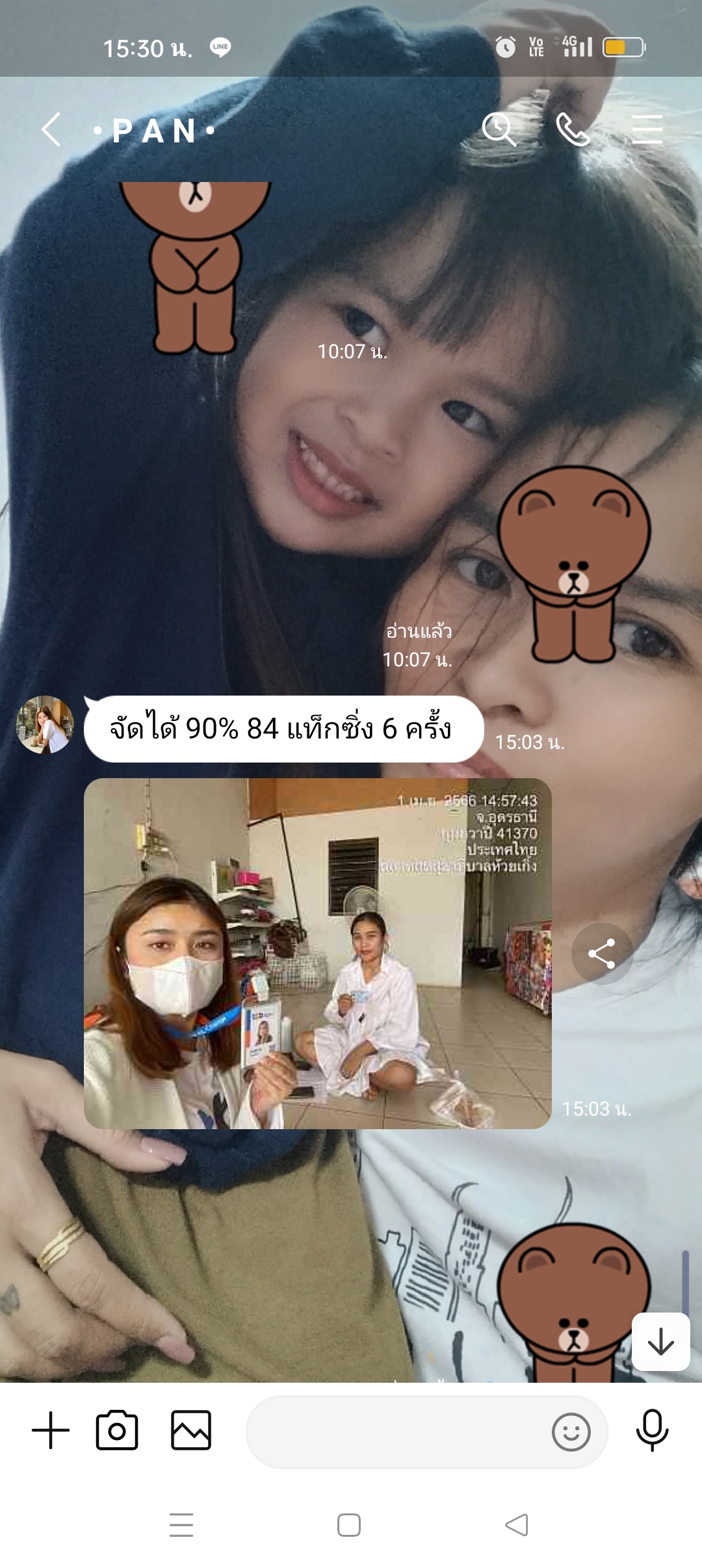Open the chat menu
Screen dimensions: 702x1568
click(647, 129)
